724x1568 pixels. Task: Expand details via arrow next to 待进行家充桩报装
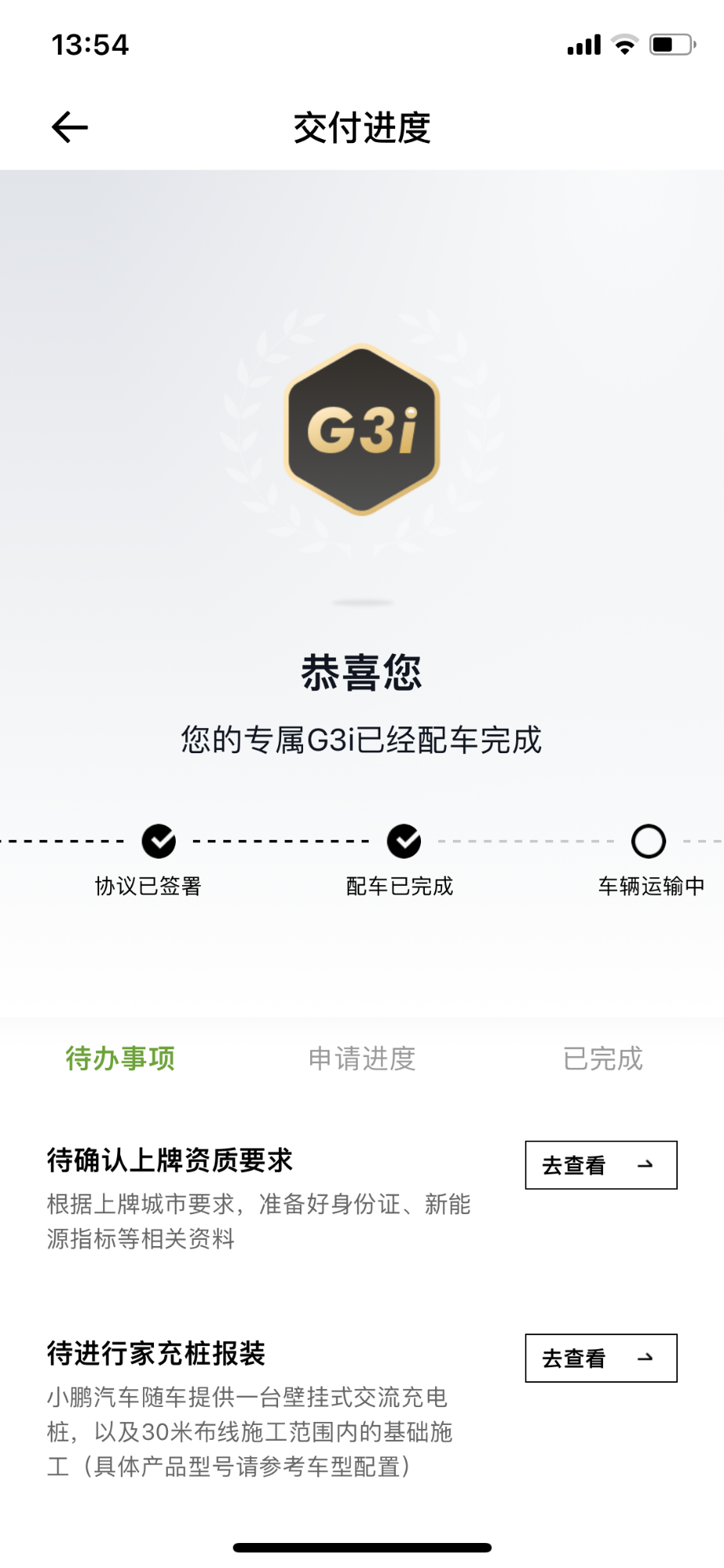645,1358
